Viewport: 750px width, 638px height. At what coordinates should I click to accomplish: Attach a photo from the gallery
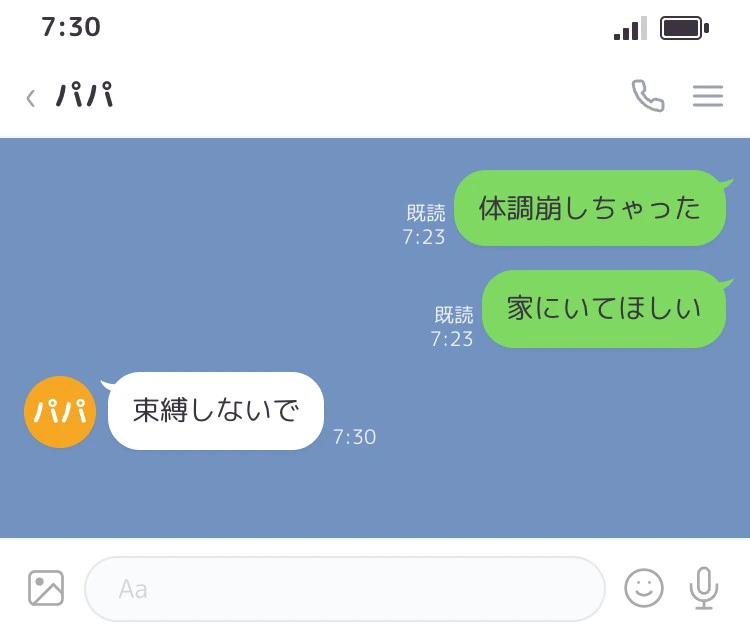tap(46, 588)
